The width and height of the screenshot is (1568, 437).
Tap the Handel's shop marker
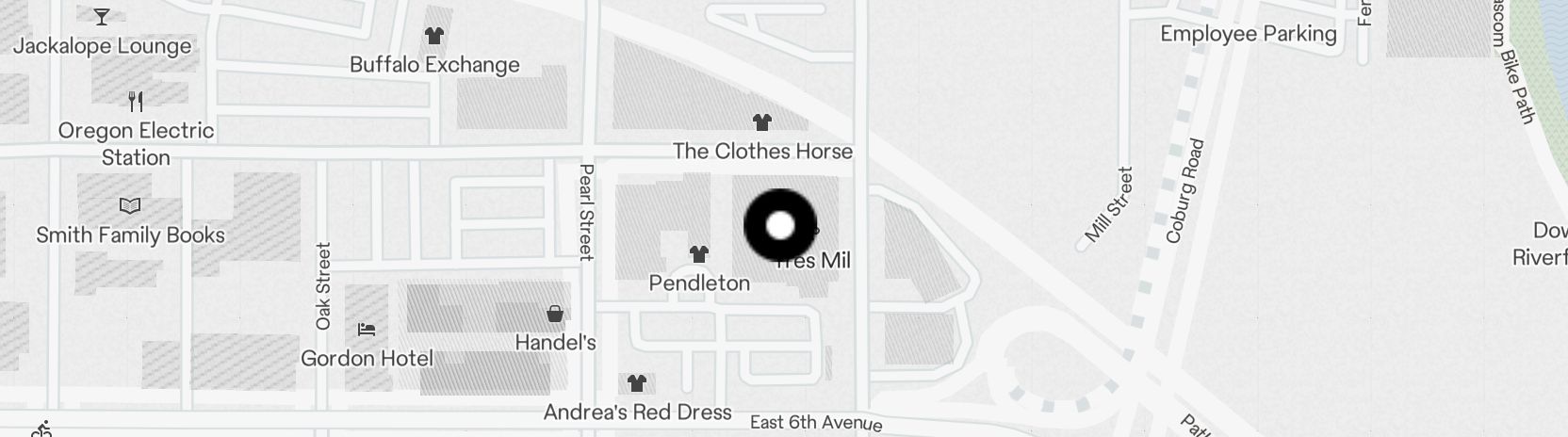[x=555, y=314]
